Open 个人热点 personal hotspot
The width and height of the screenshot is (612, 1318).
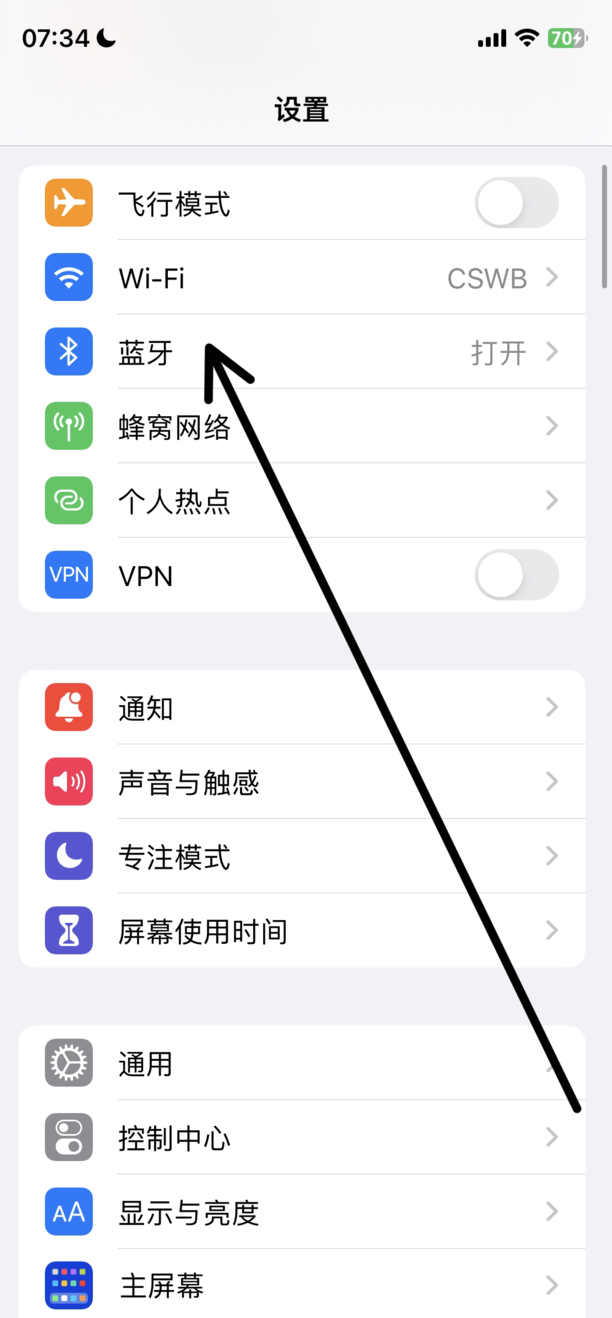pyautogui.click(x=302, y=500)
